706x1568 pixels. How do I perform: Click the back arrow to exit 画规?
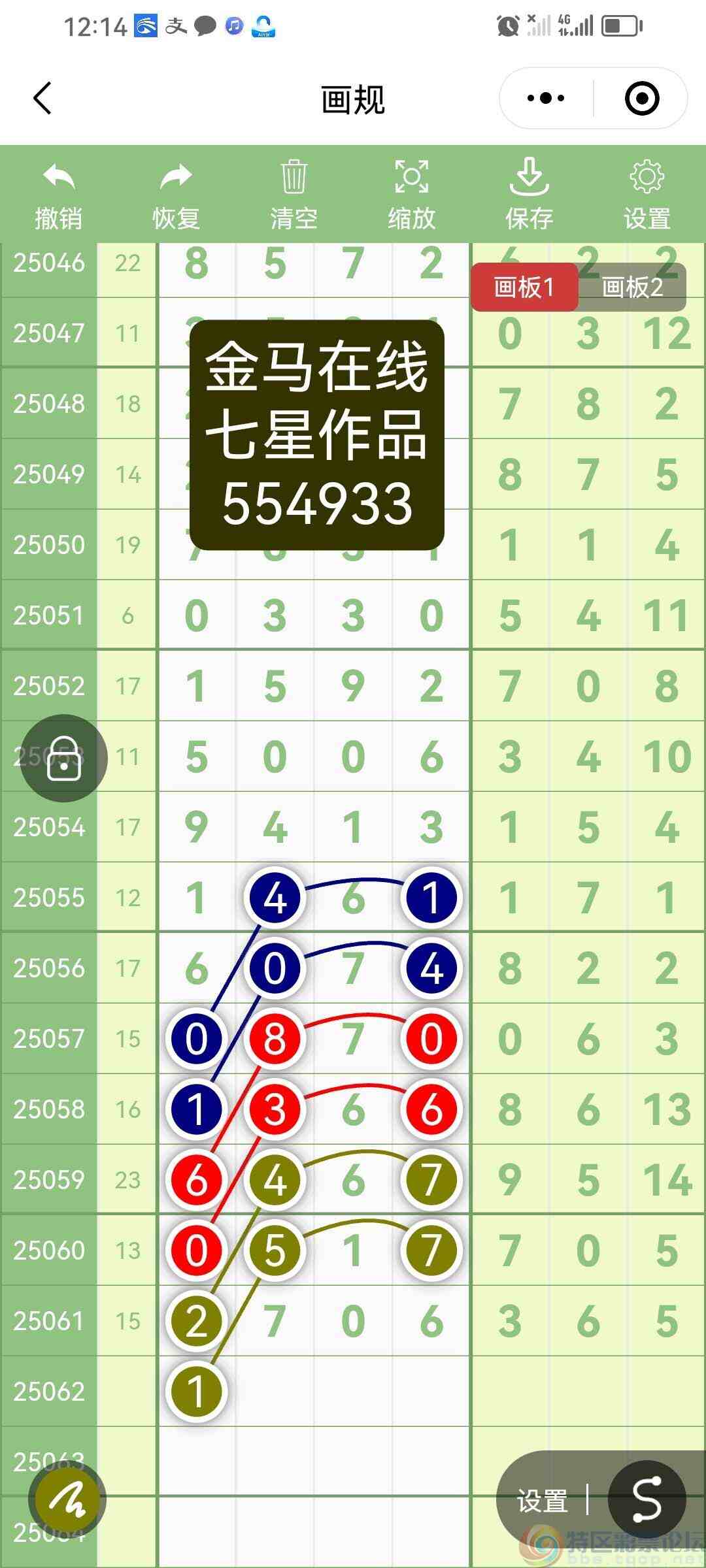(42, 98)
